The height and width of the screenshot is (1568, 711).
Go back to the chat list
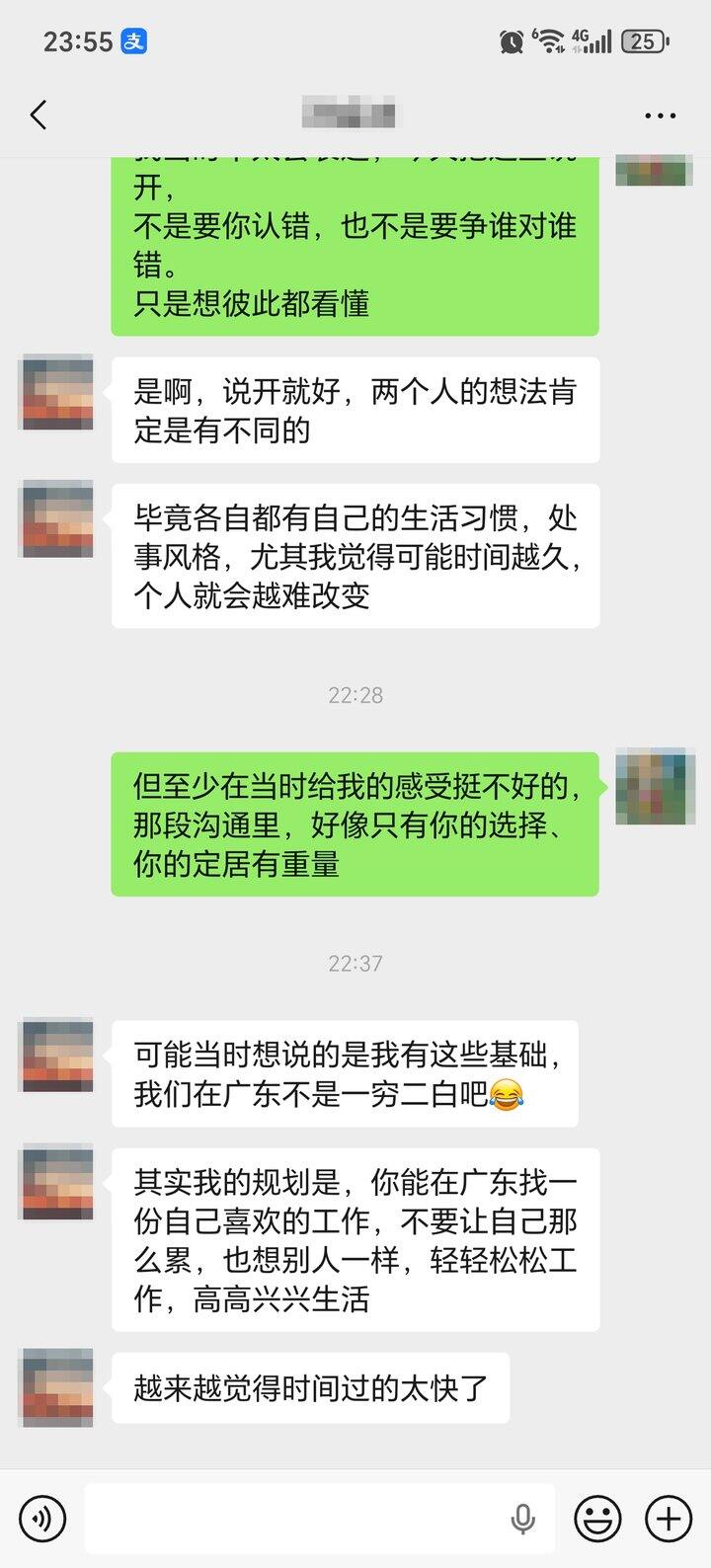tap(39, 116)
